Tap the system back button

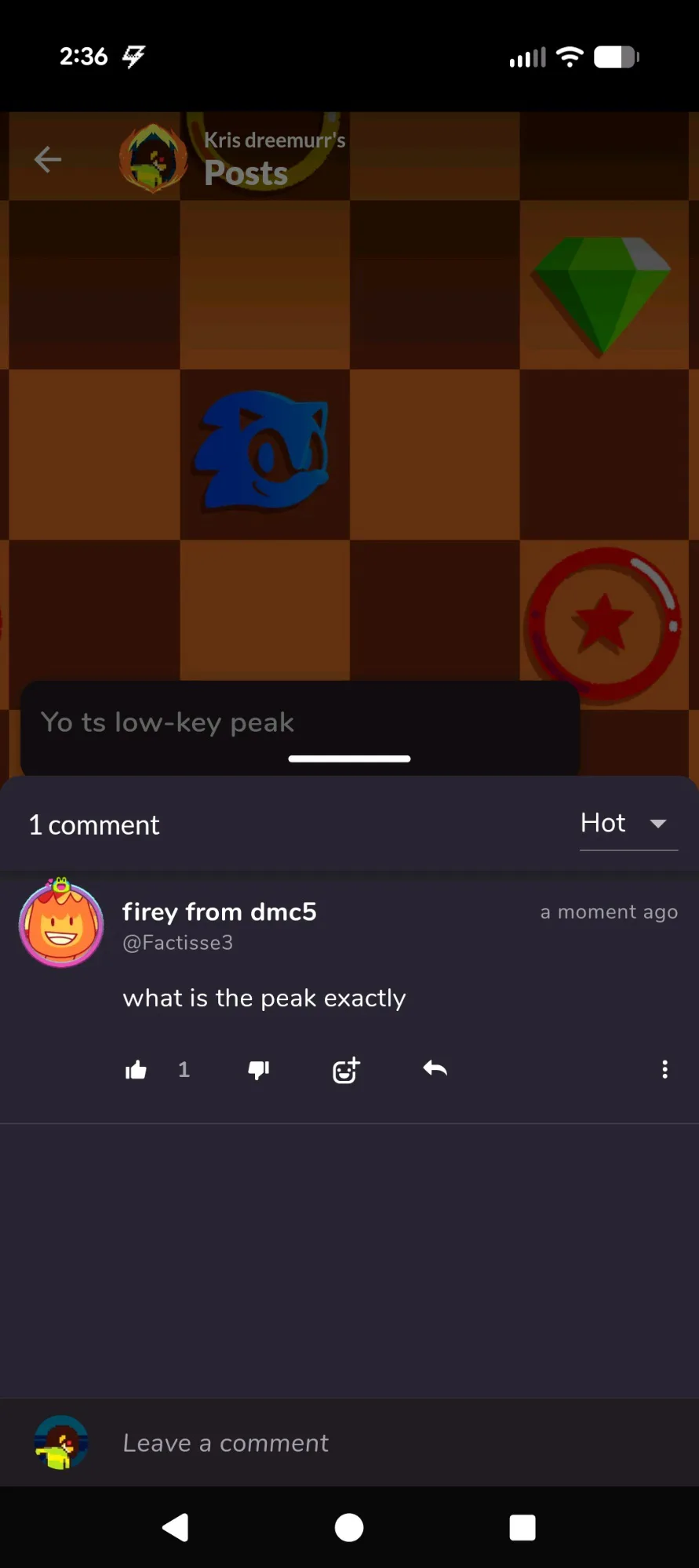(x=176, y=1527)
